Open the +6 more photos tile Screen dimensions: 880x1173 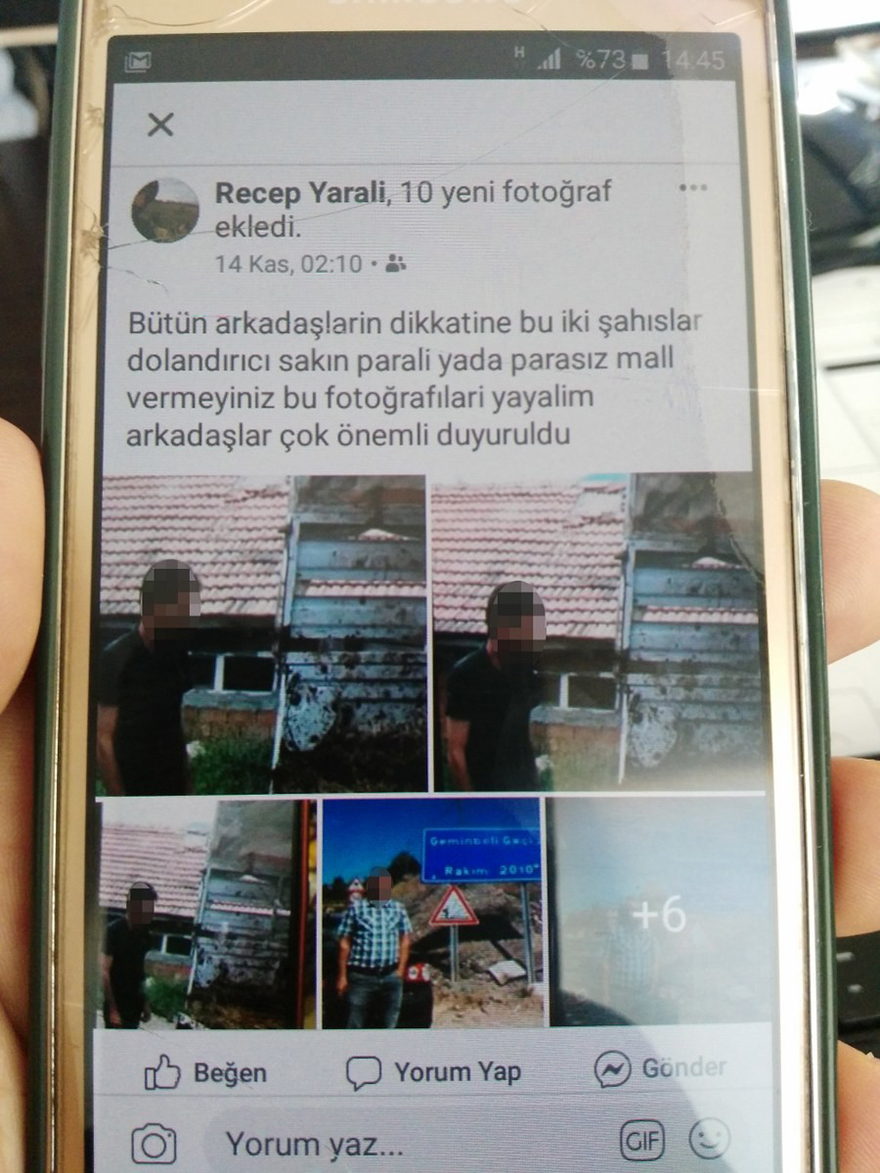[658, 912]
